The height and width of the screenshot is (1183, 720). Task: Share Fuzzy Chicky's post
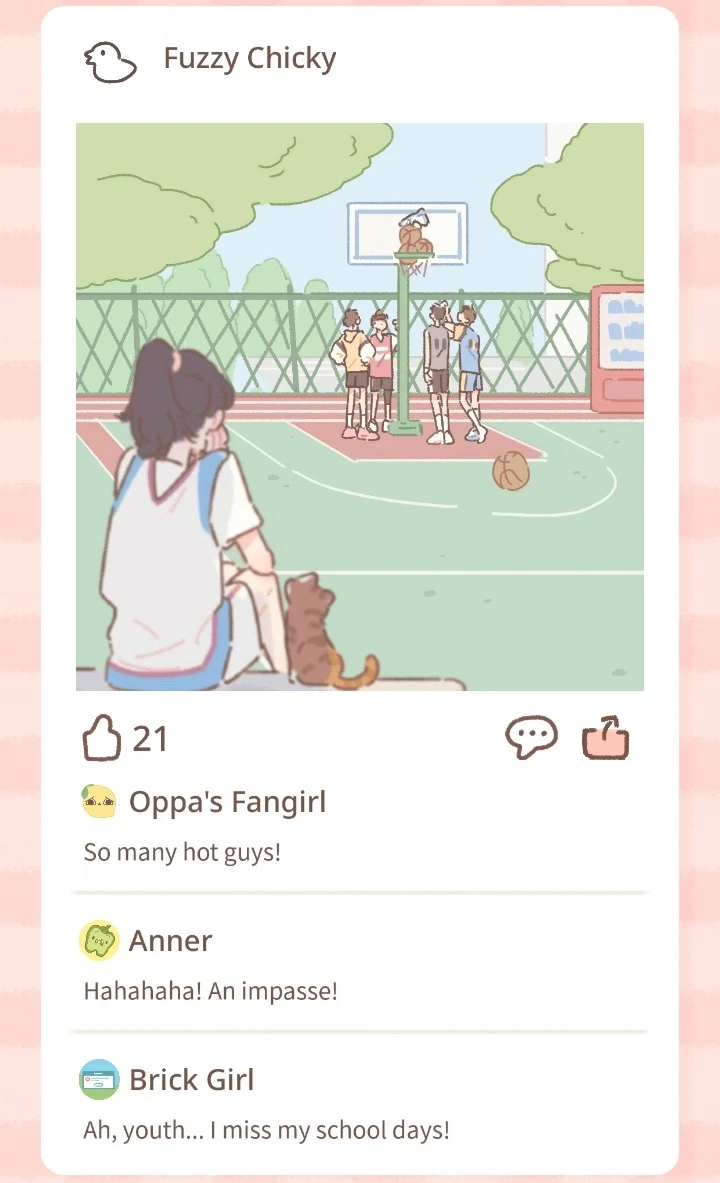click(x=606, y=739)
